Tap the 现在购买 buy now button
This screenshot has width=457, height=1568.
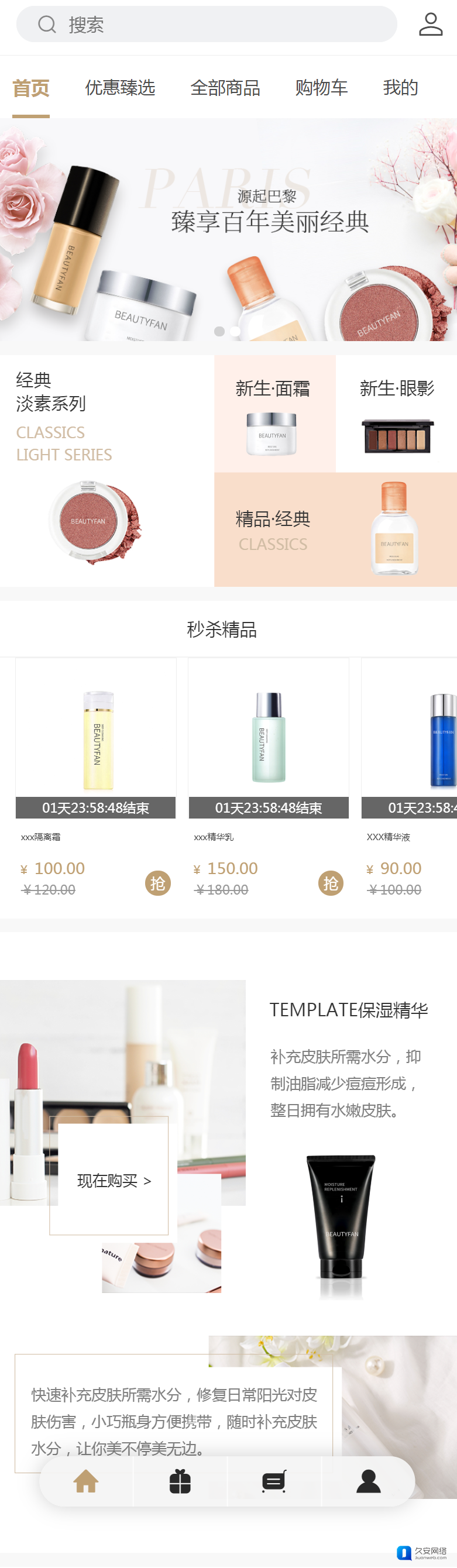click(x=114, y=1180)
